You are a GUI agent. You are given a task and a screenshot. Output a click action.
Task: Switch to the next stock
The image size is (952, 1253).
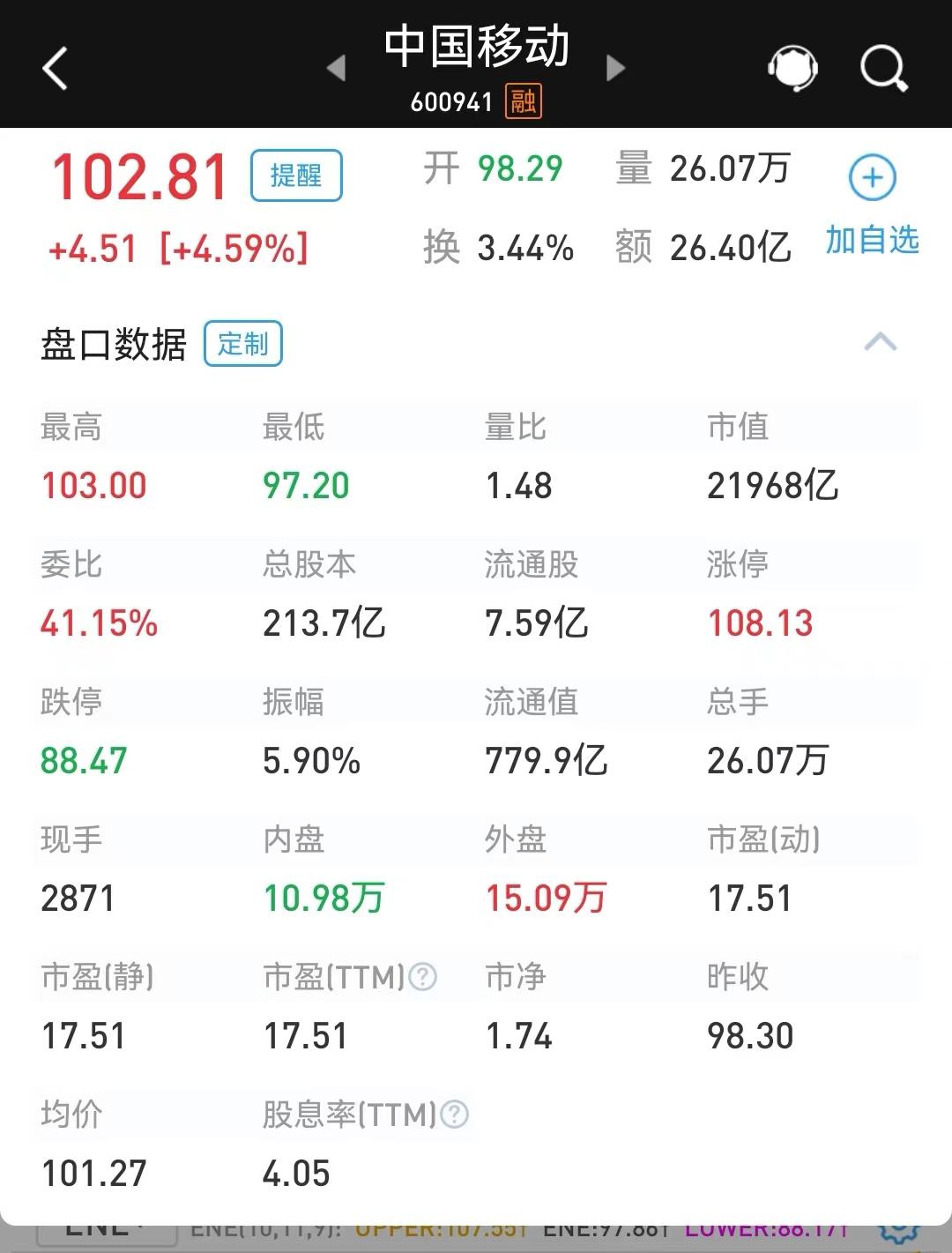tap(616, 68)
